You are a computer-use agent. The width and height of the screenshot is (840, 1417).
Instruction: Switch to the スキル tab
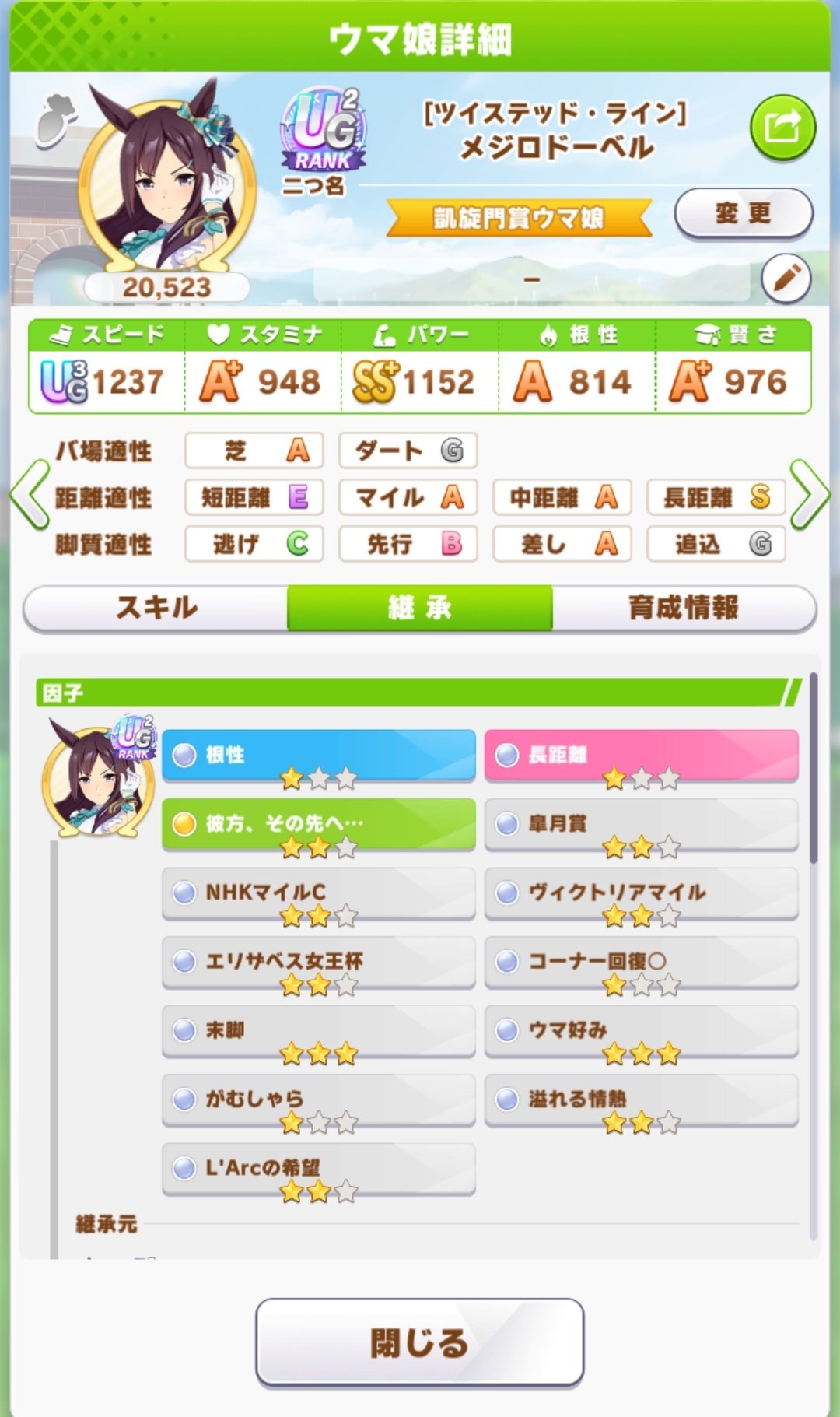coord(156,607)
